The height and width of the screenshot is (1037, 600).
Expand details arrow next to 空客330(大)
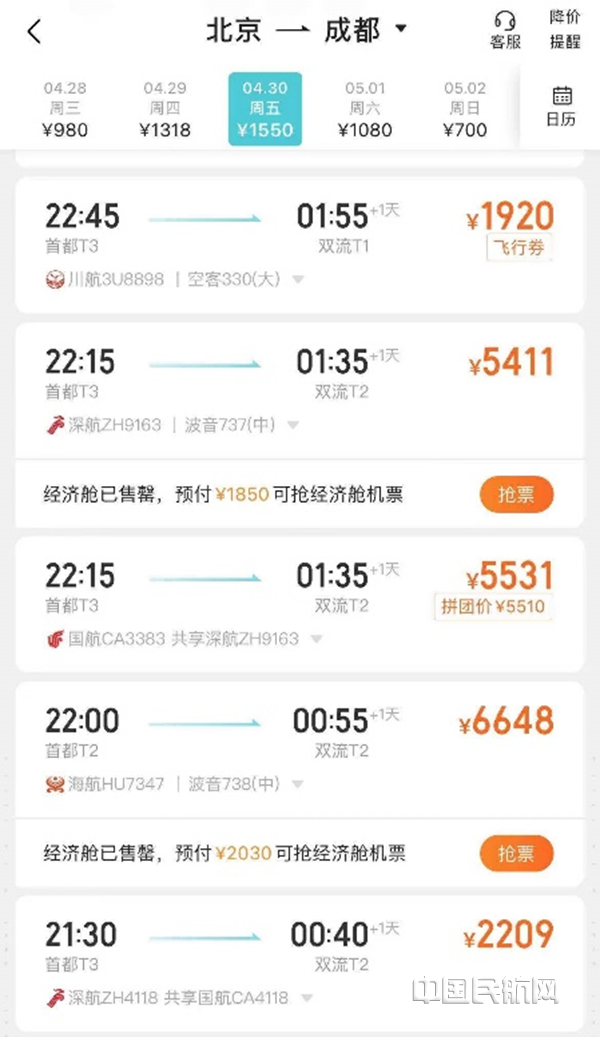[298, 280]
